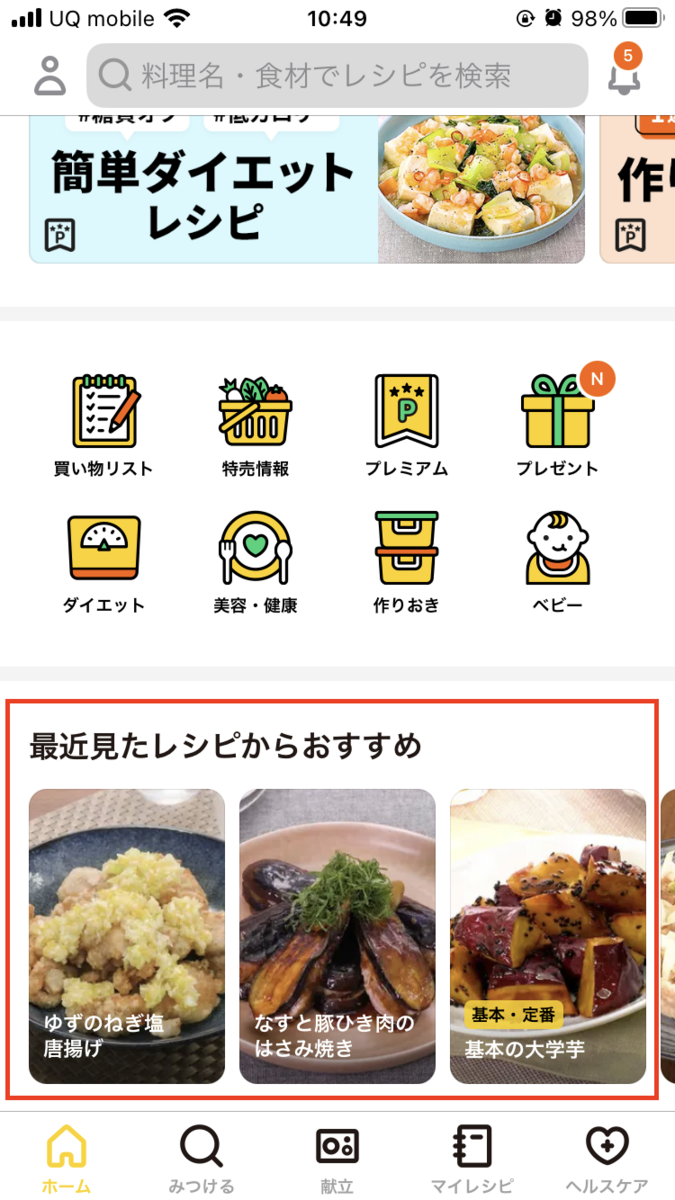
Task: Open 美容・健康 category
Action: [x=256, y=562]
